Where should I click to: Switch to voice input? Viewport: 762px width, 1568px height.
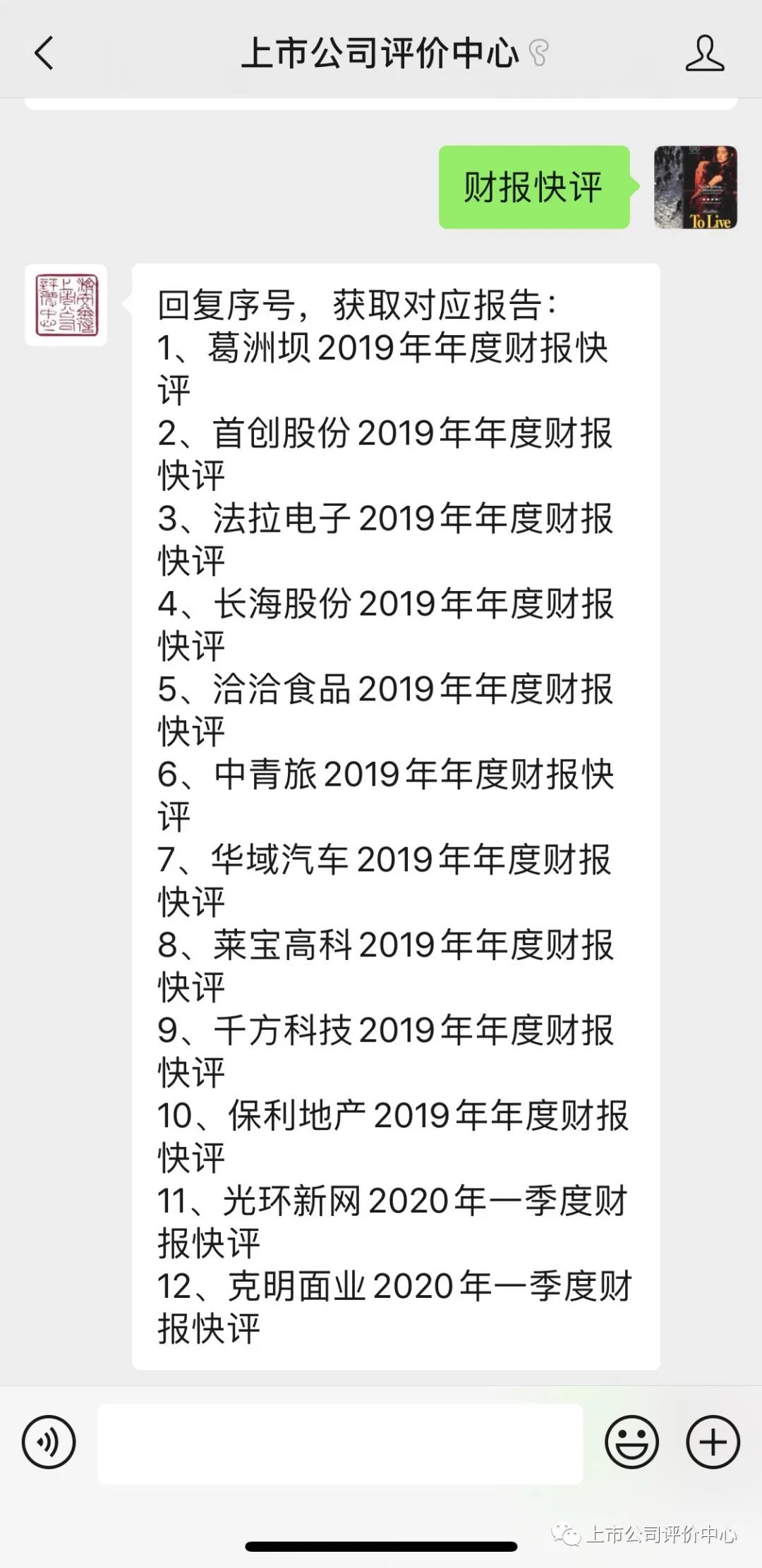[49, 1442]
